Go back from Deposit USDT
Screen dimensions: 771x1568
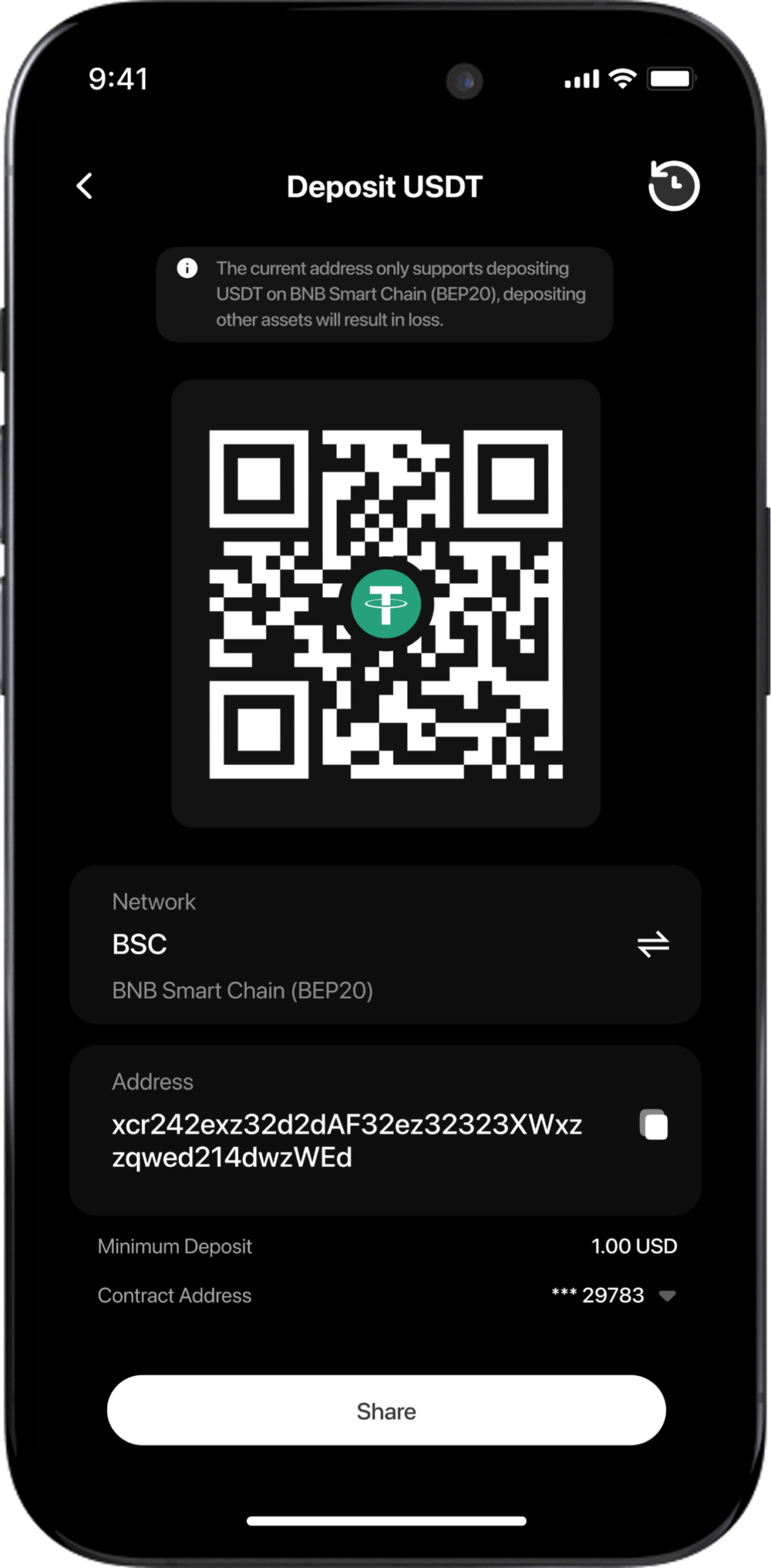tap(85, 186)
